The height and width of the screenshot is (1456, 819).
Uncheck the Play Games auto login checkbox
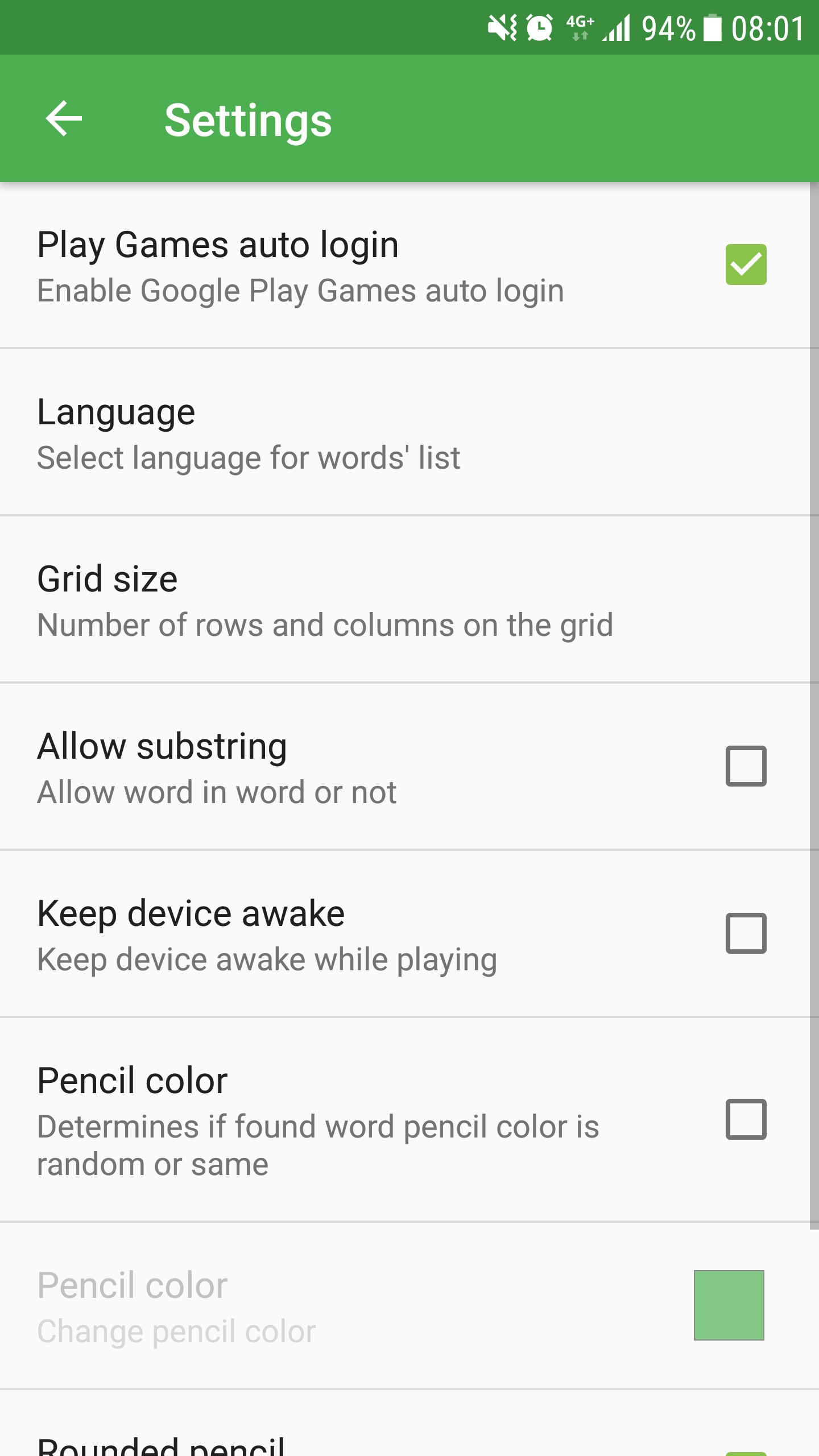tap(746, 264)
